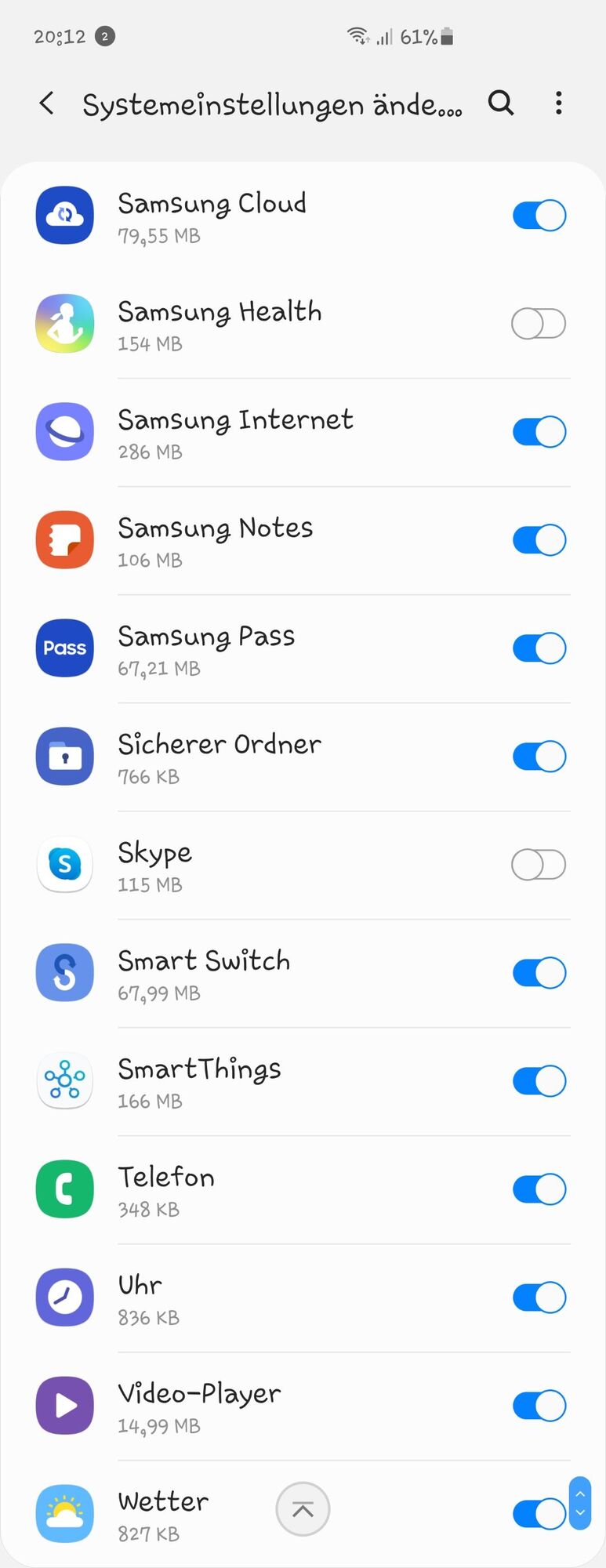This screenshot has width=606, height=1568.
Task: Disable the Video-Player switch
Action: coord(539,1406)
